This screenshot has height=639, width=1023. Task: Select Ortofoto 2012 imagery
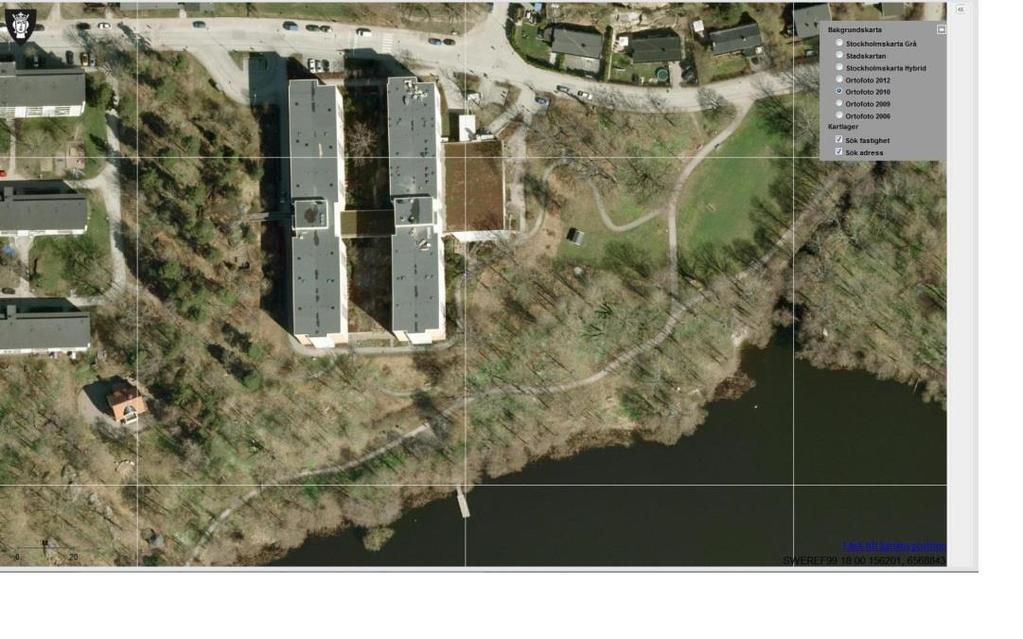pos(839,79)
